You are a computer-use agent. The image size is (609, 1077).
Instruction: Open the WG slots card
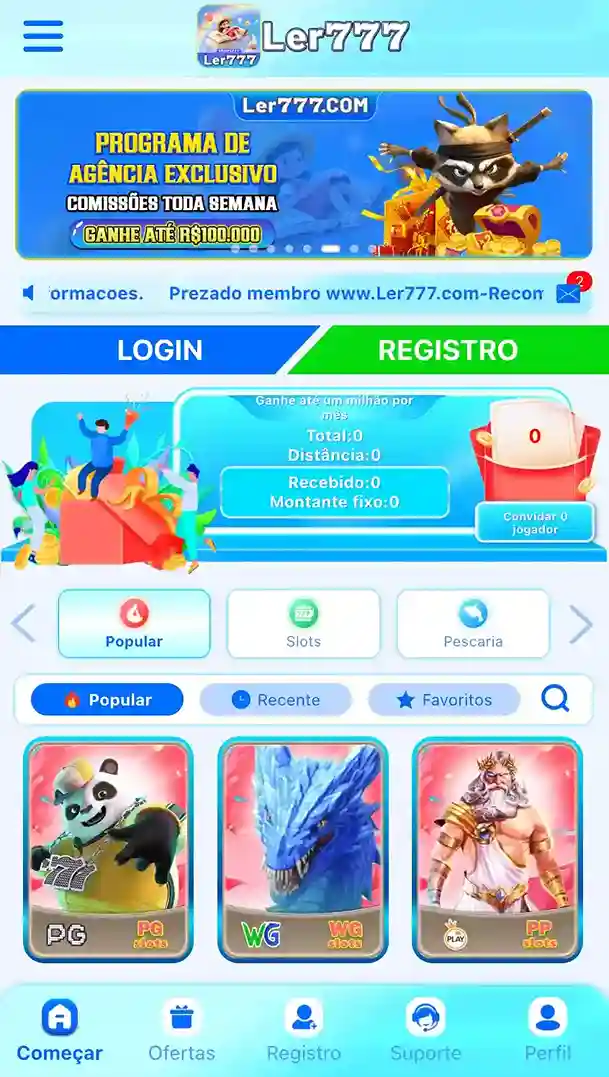[x=303, y=850]
